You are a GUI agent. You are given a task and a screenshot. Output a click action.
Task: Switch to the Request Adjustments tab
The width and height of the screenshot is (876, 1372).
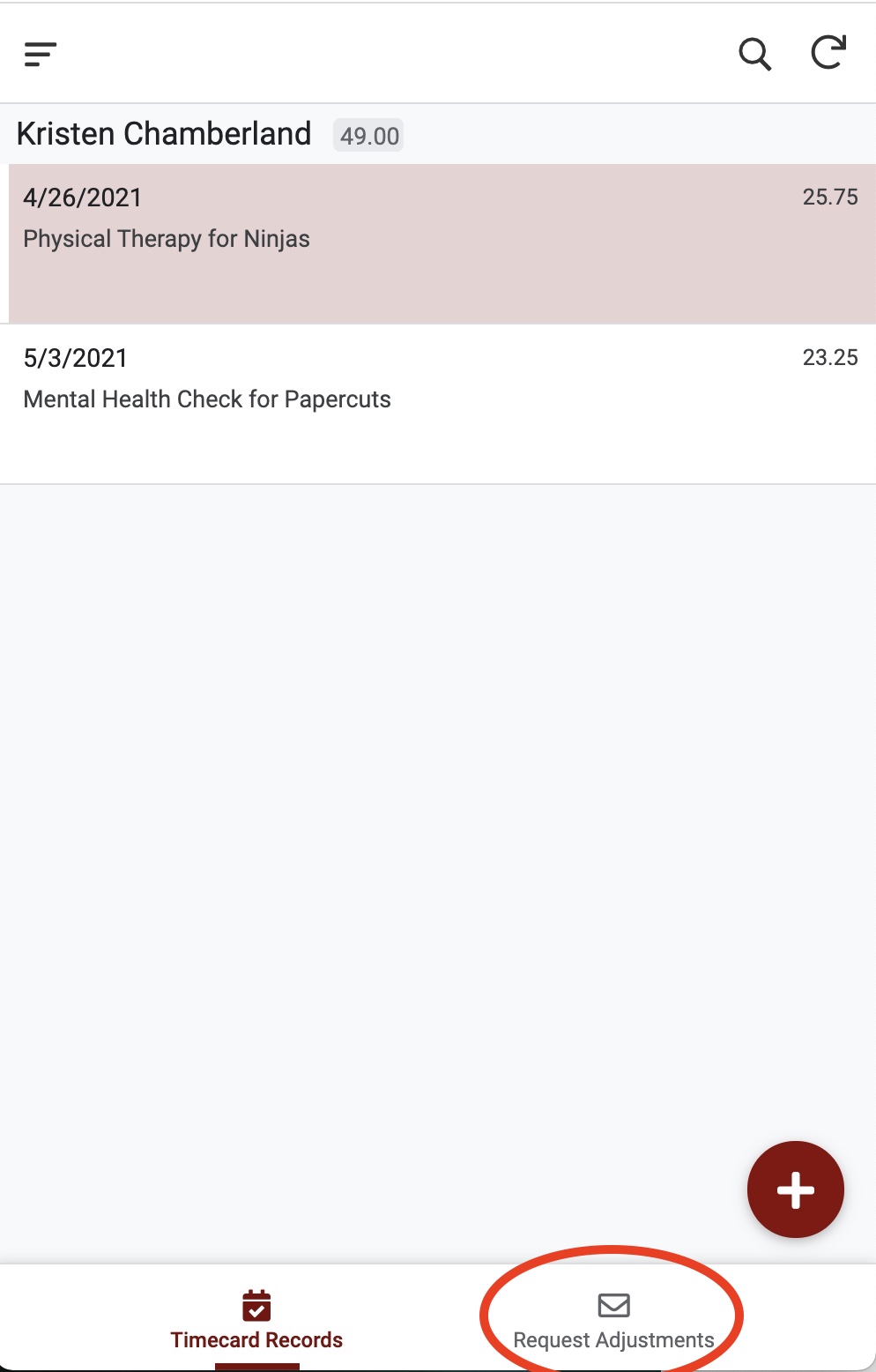coord(613,1320)
